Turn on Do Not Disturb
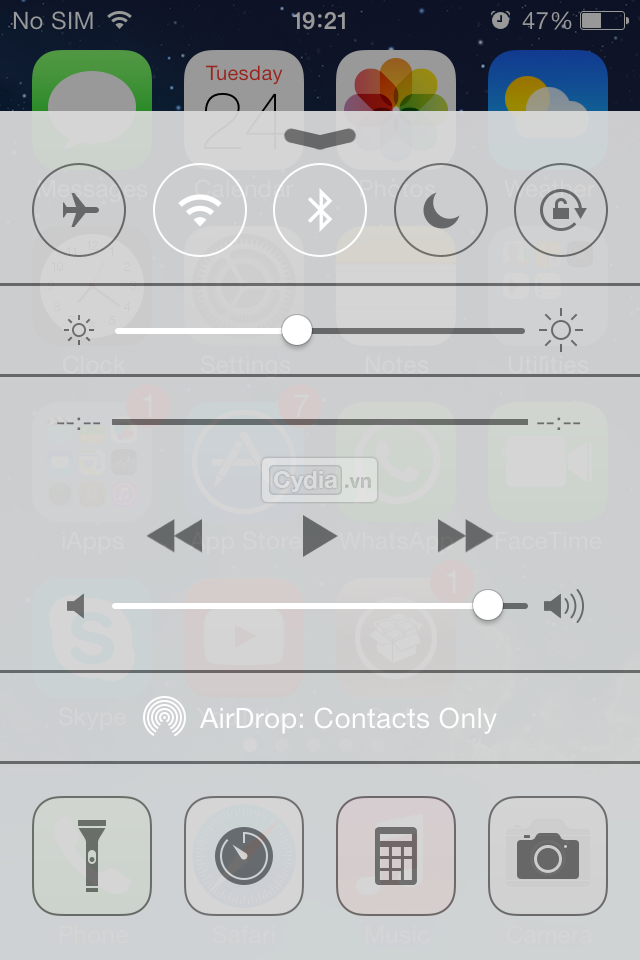 (440, 211)
